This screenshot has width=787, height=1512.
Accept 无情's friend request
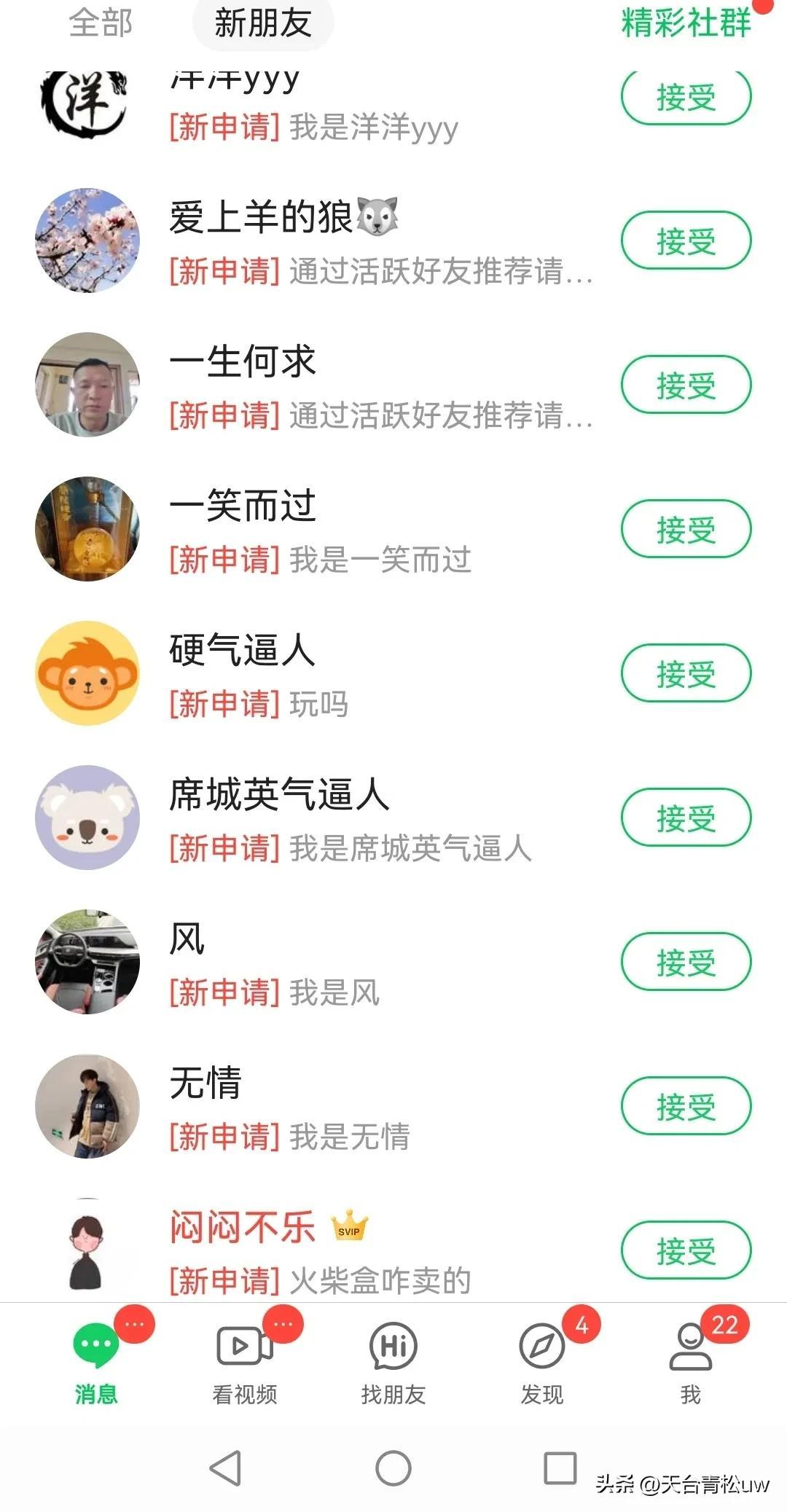[x=685, y=1107]
